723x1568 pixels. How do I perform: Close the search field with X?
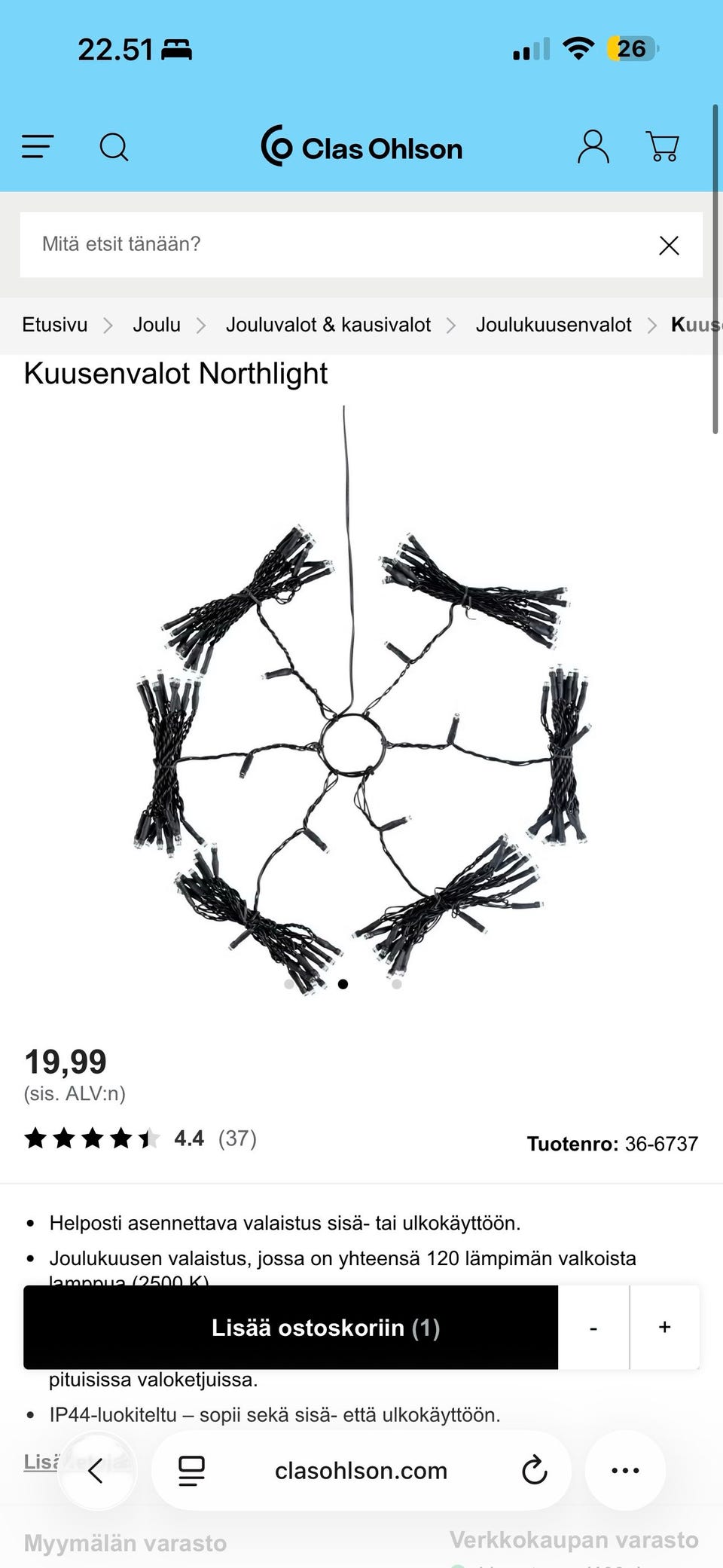(669, 245)
